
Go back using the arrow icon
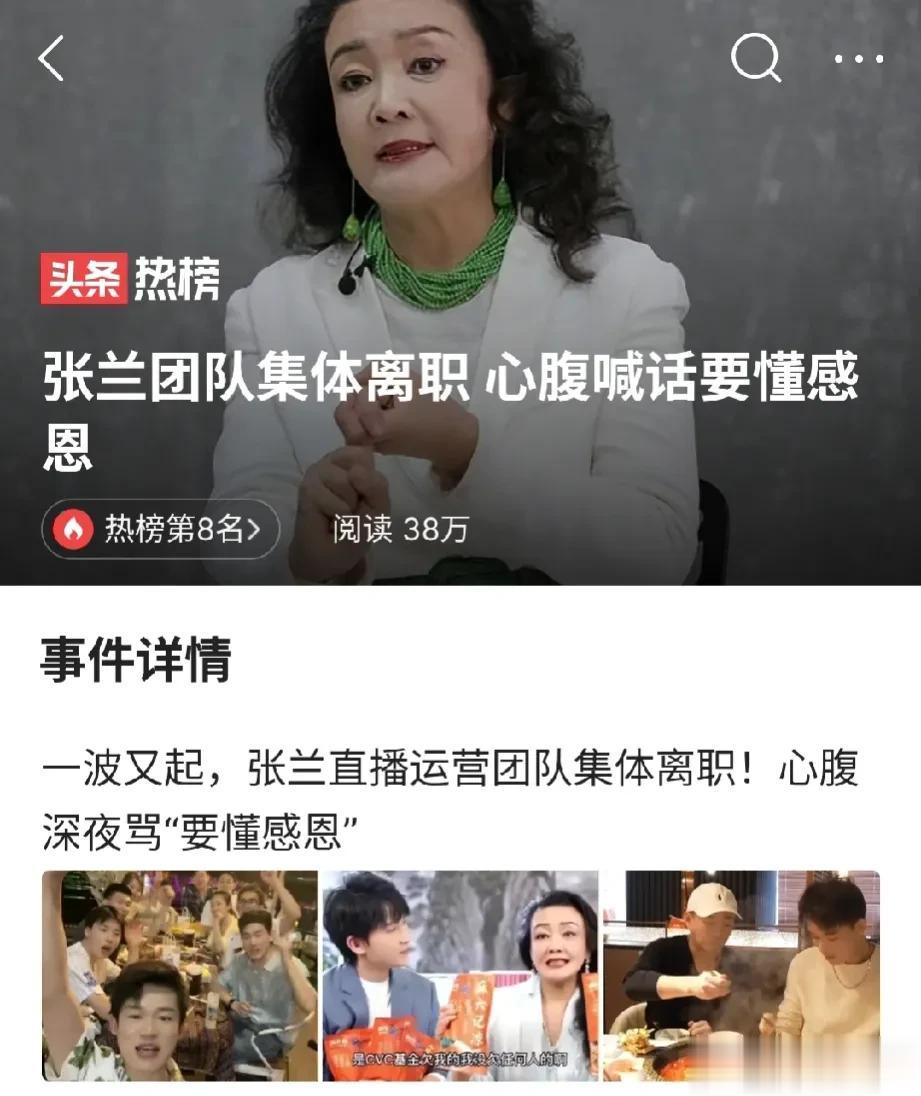pos(52,58)
